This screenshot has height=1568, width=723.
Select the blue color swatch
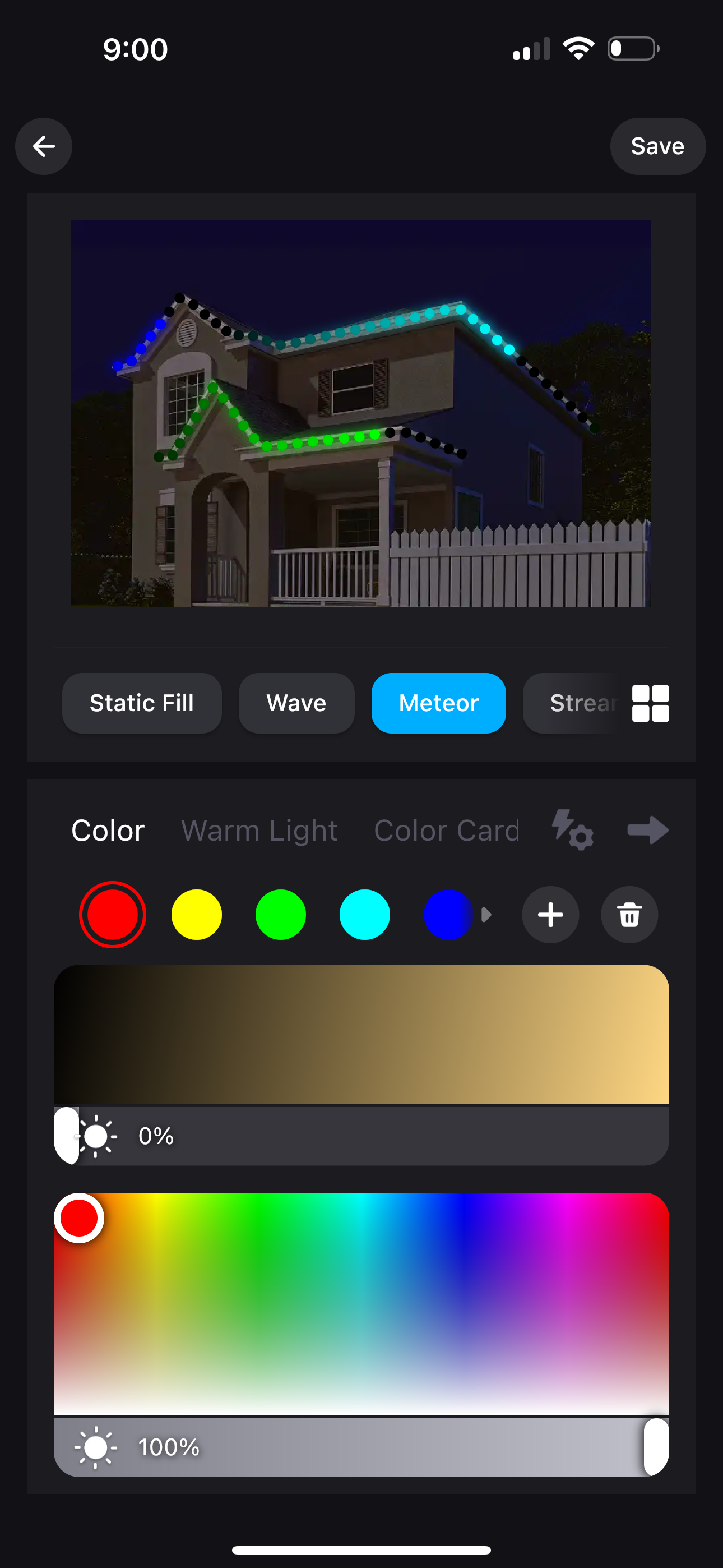[x=448, y=914]
